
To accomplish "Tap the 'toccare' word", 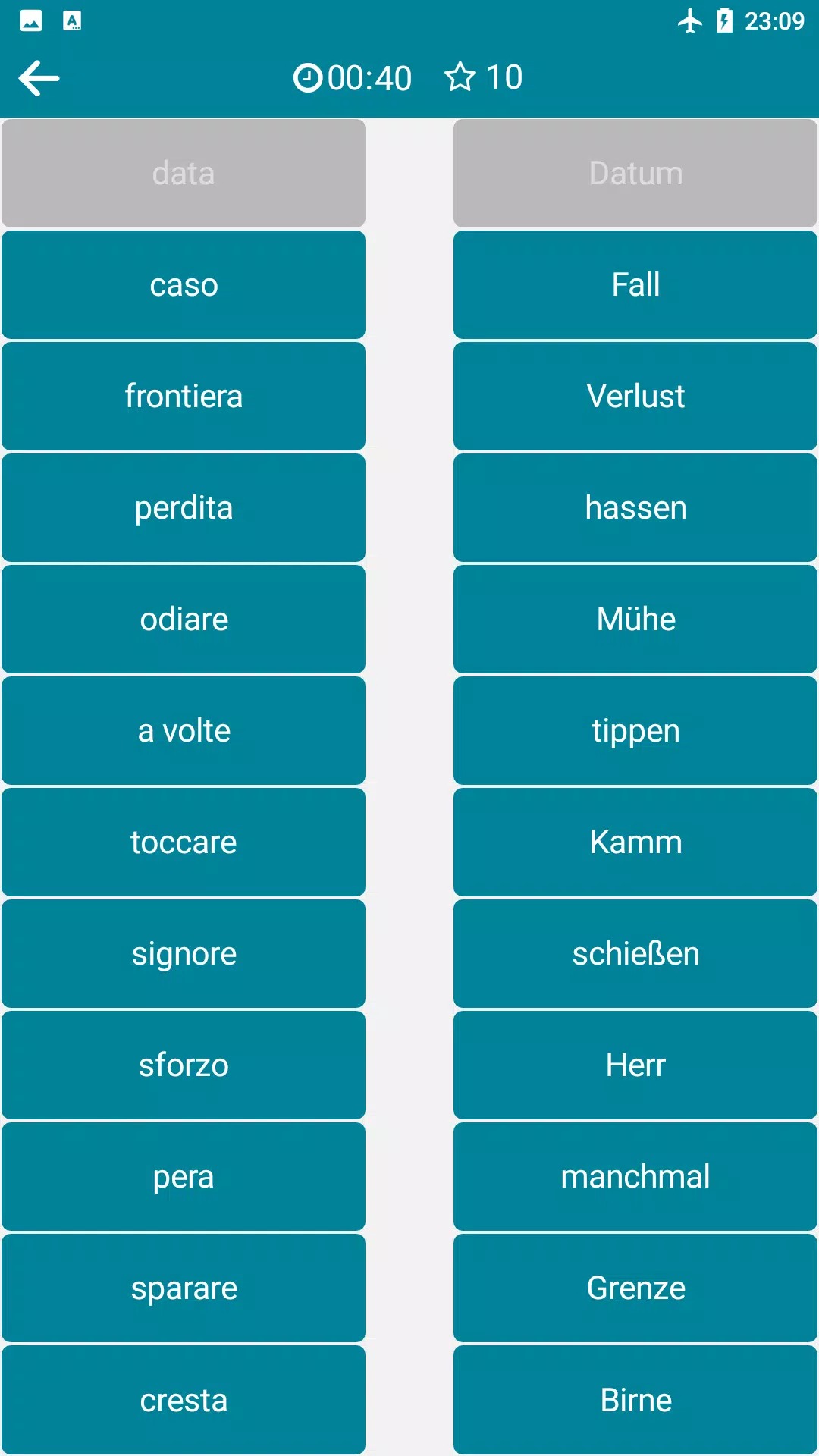I will (x=184, y=843).
